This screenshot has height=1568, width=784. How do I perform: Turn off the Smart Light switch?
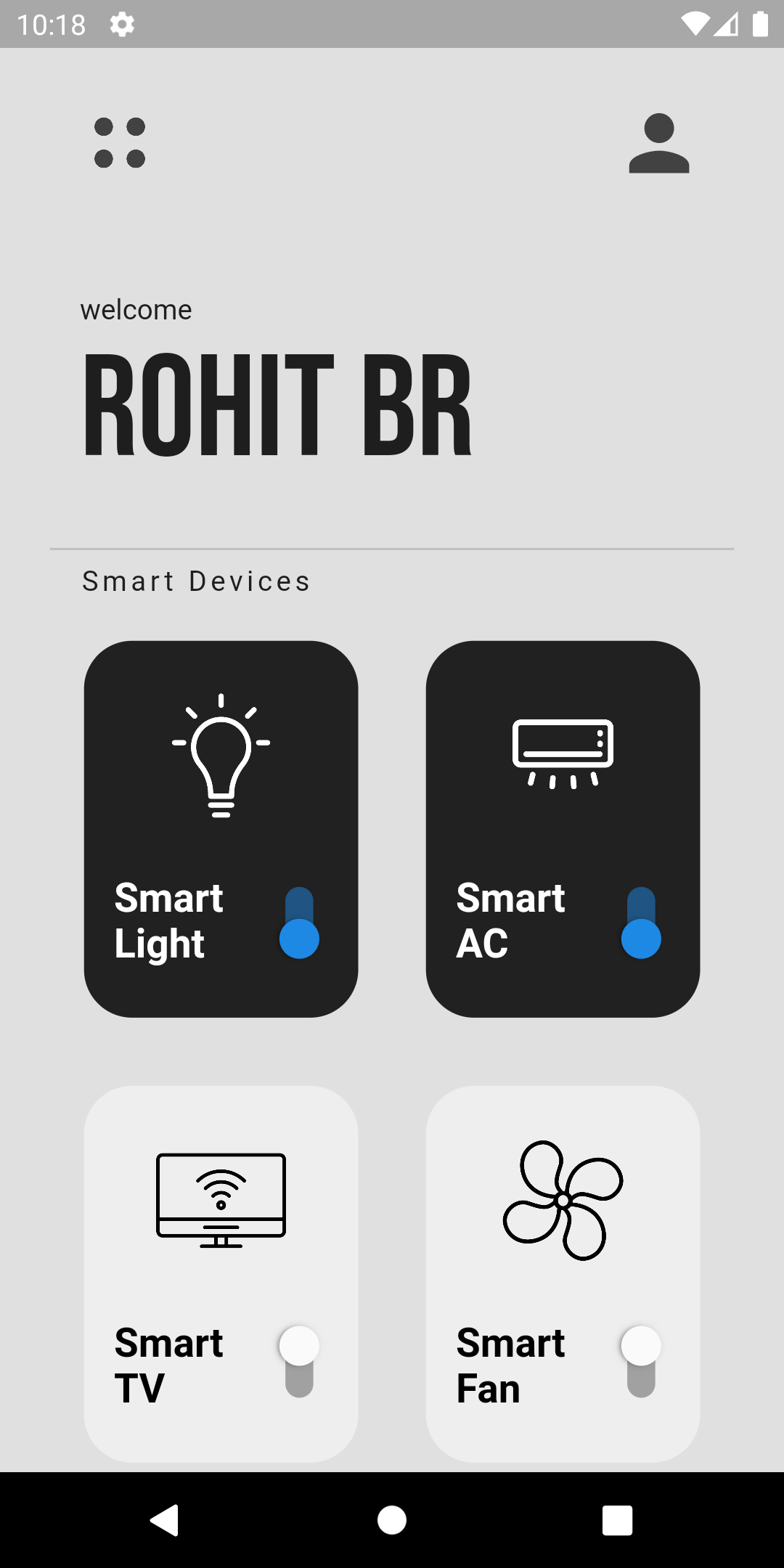299,923
